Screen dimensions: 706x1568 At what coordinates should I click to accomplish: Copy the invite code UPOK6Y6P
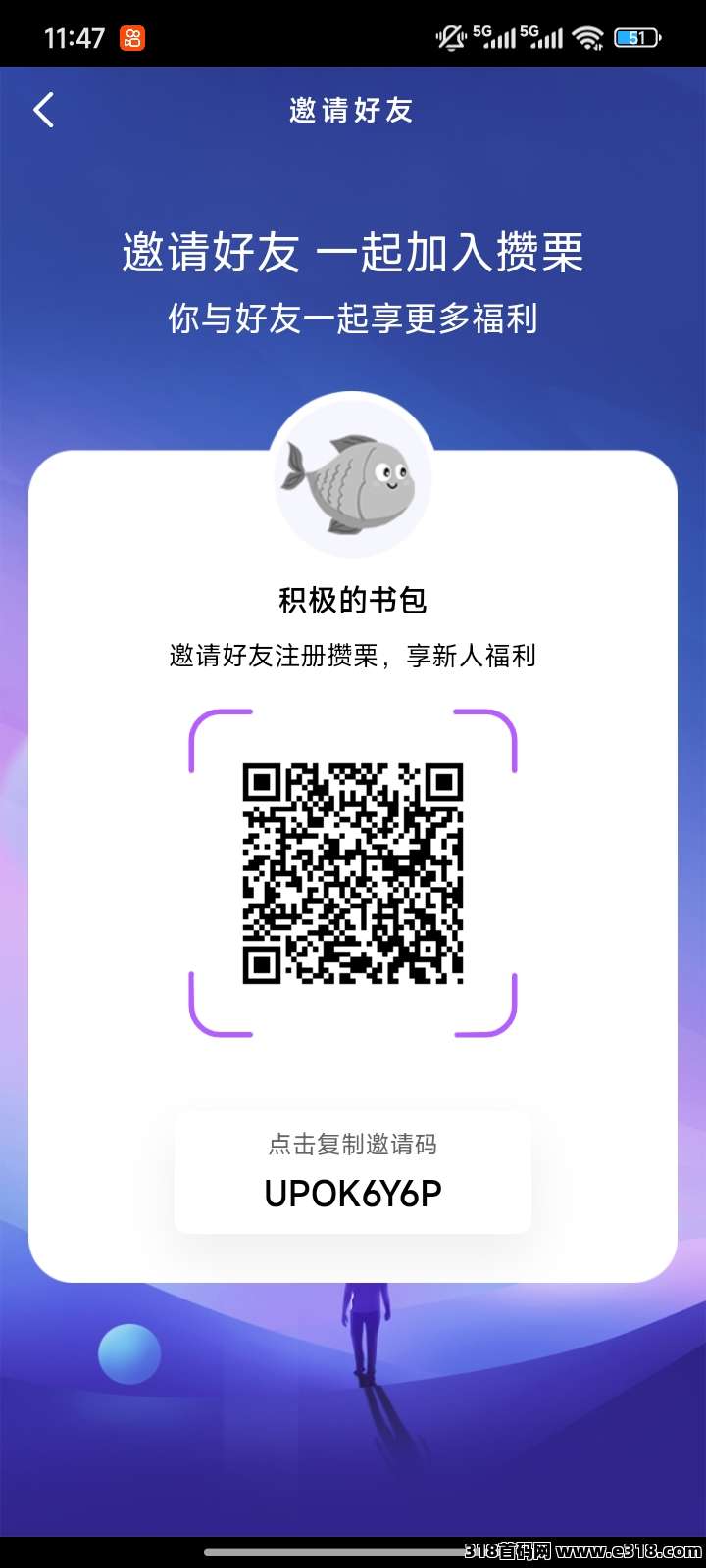[x=353, y=1172]
